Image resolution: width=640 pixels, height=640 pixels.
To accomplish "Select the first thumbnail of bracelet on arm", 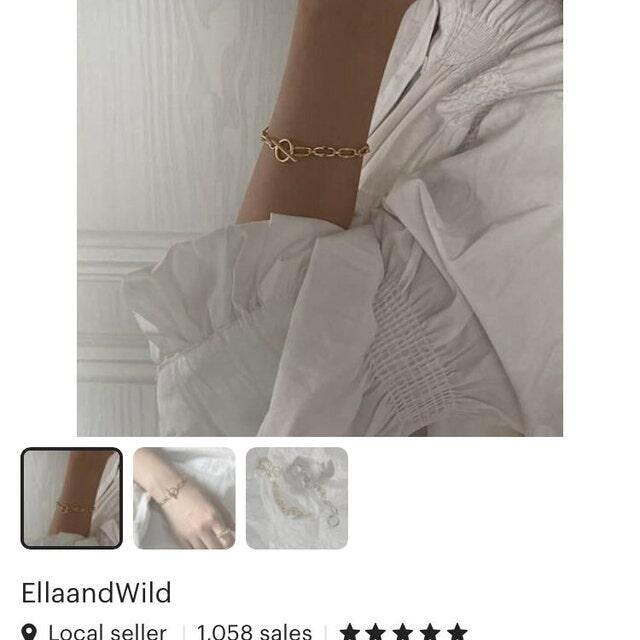I will [72, 498].
